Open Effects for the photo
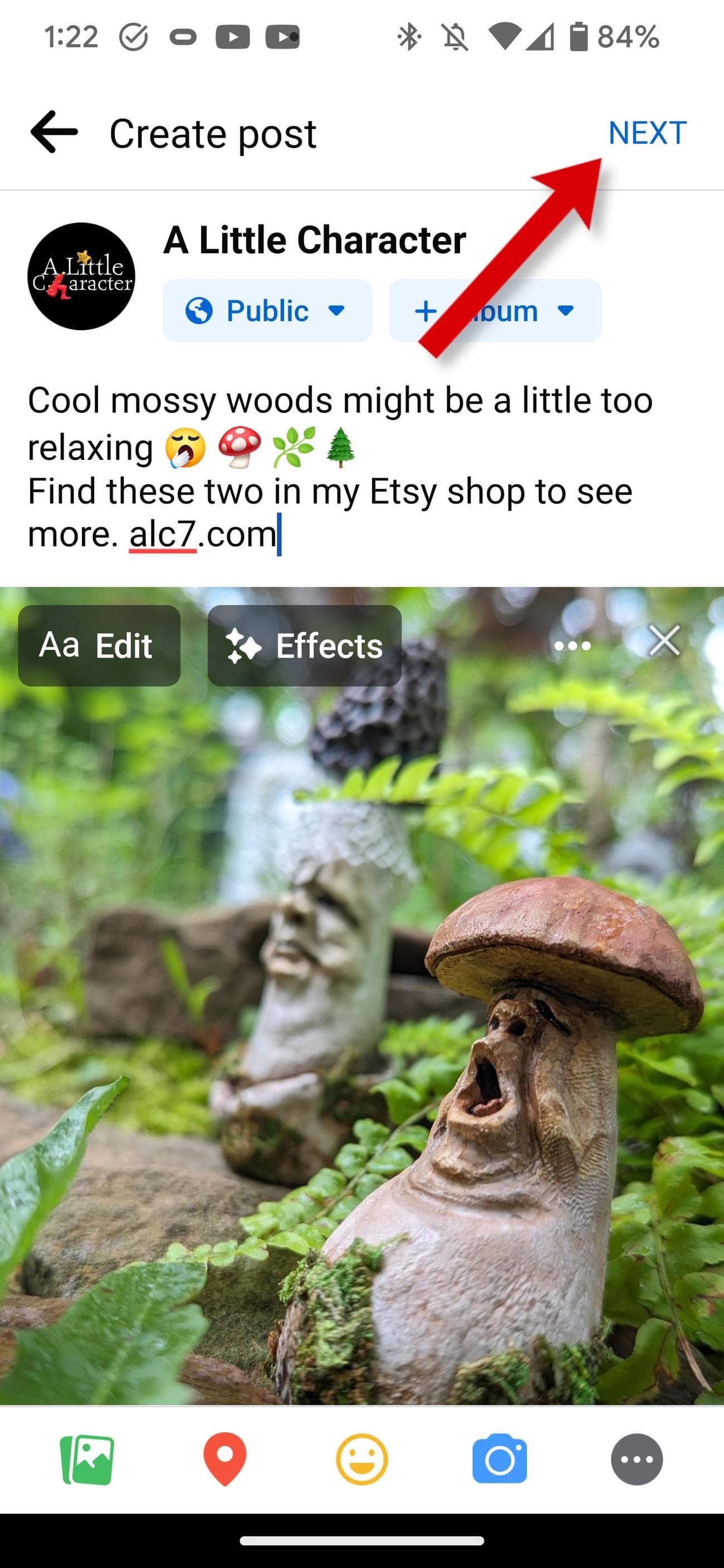Image resolution: width=724 pixels, height=1568 pixels. (305, 645)
